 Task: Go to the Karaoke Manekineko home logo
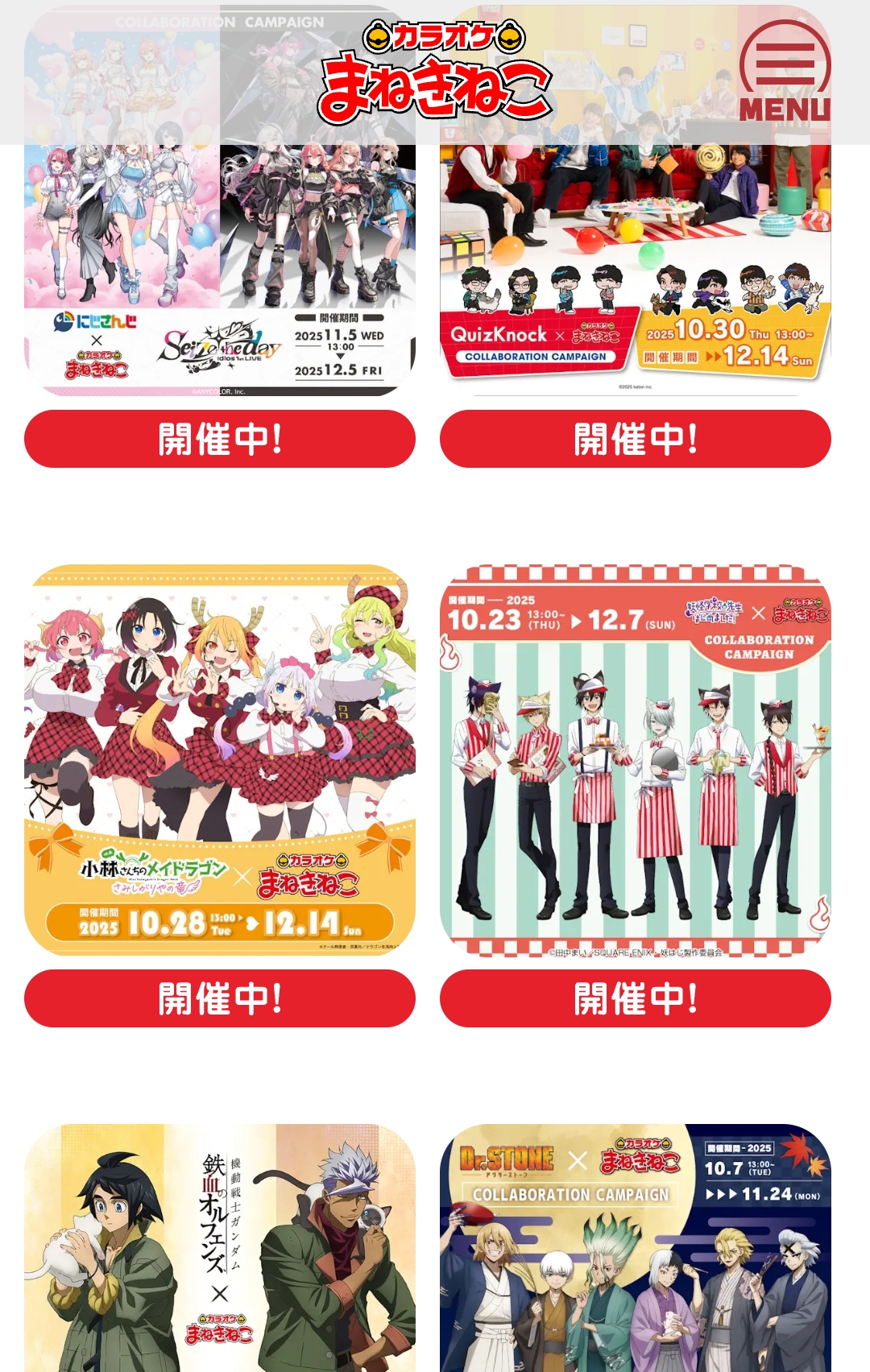pyautogui.click(x=435, y=72)
